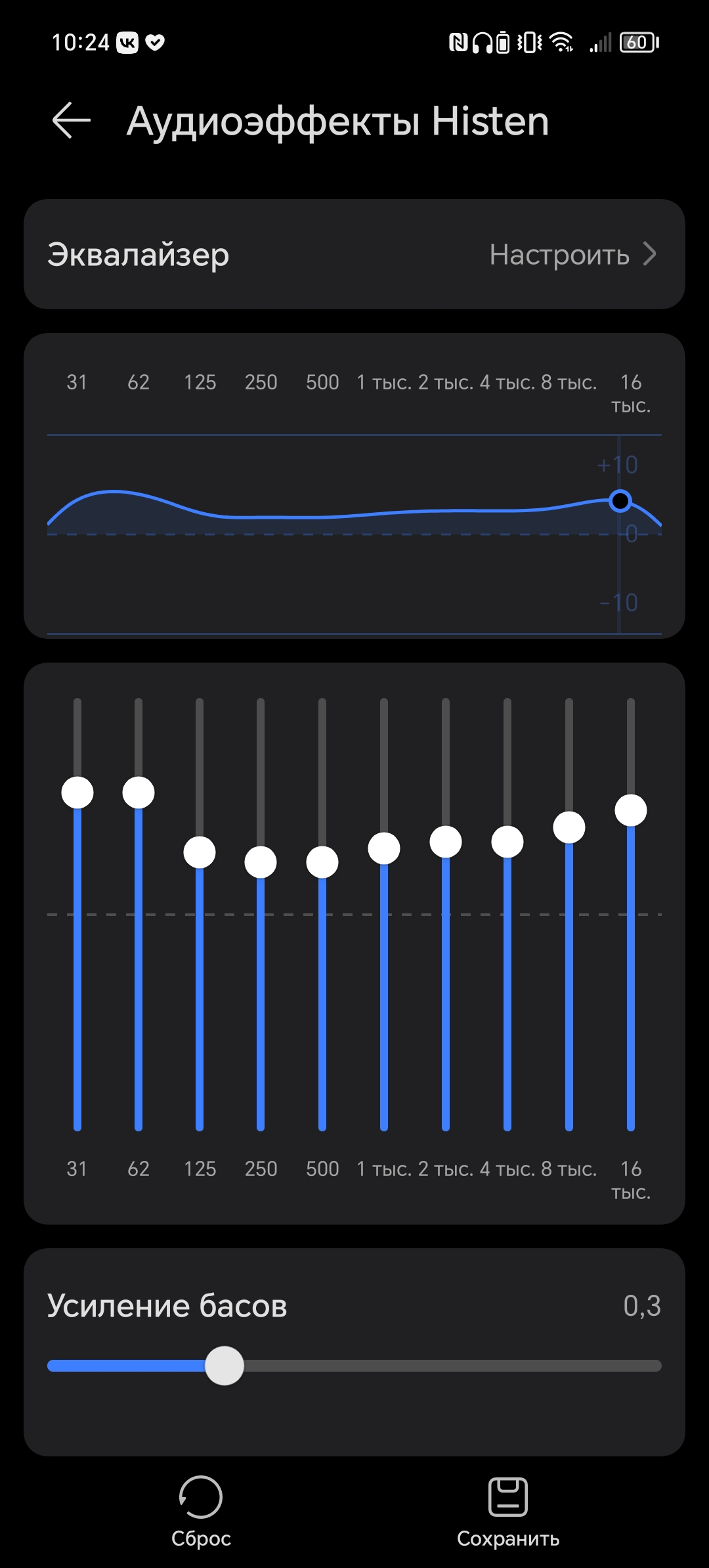Reset settings with Сброс
This screenshot has width=709, height=1568.
click(201, 1512)
